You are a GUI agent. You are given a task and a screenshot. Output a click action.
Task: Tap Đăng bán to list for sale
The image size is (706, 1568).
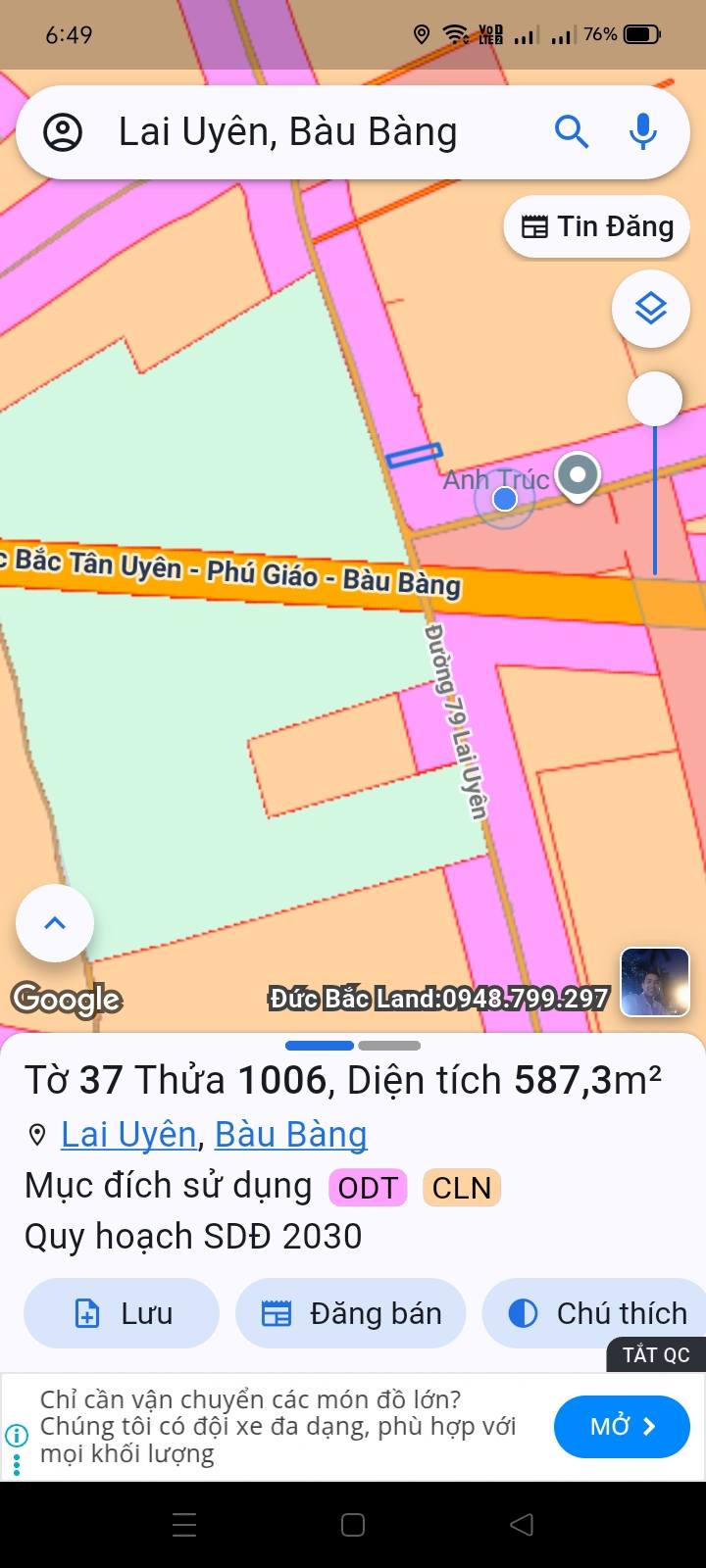(351, 1313)
